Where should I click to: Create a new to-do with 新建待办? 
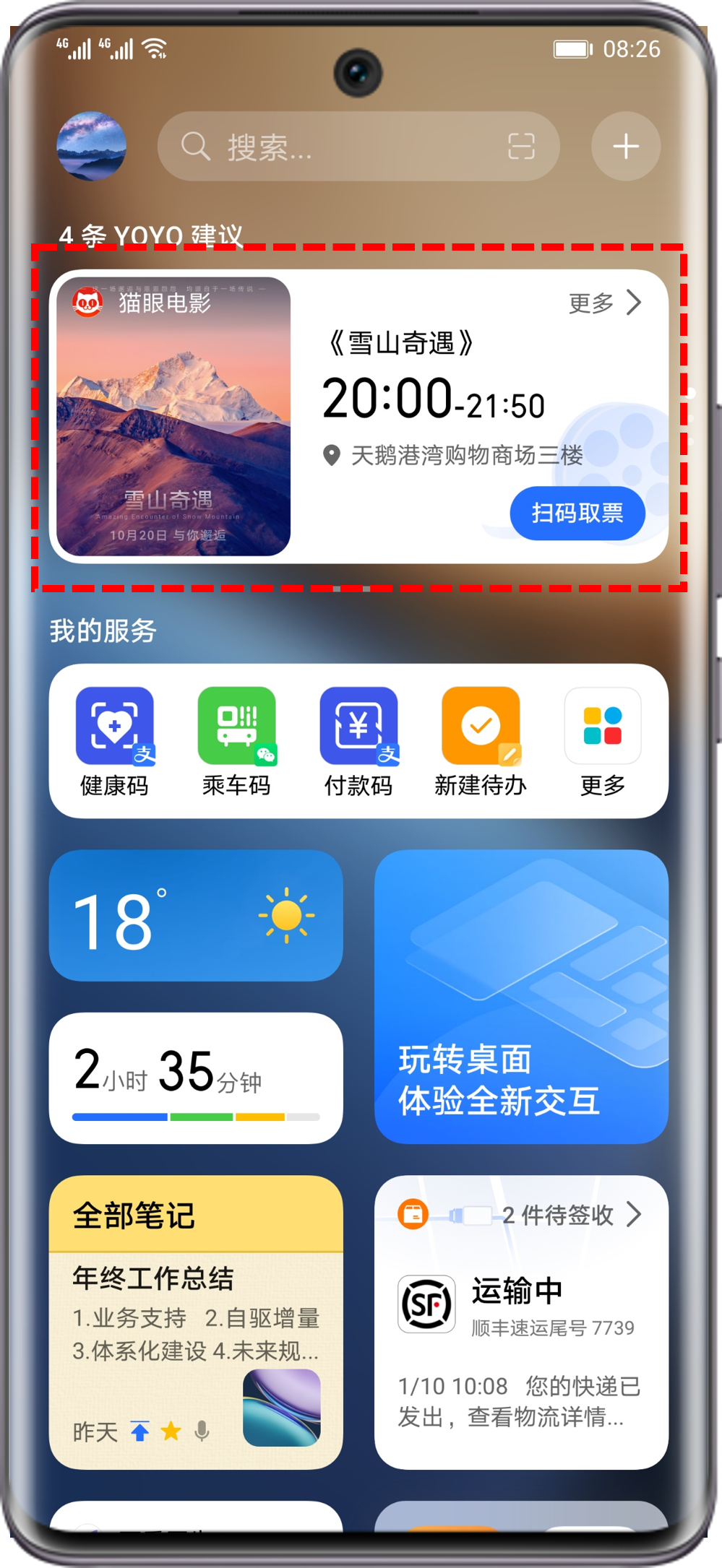[x=481, y=741]
